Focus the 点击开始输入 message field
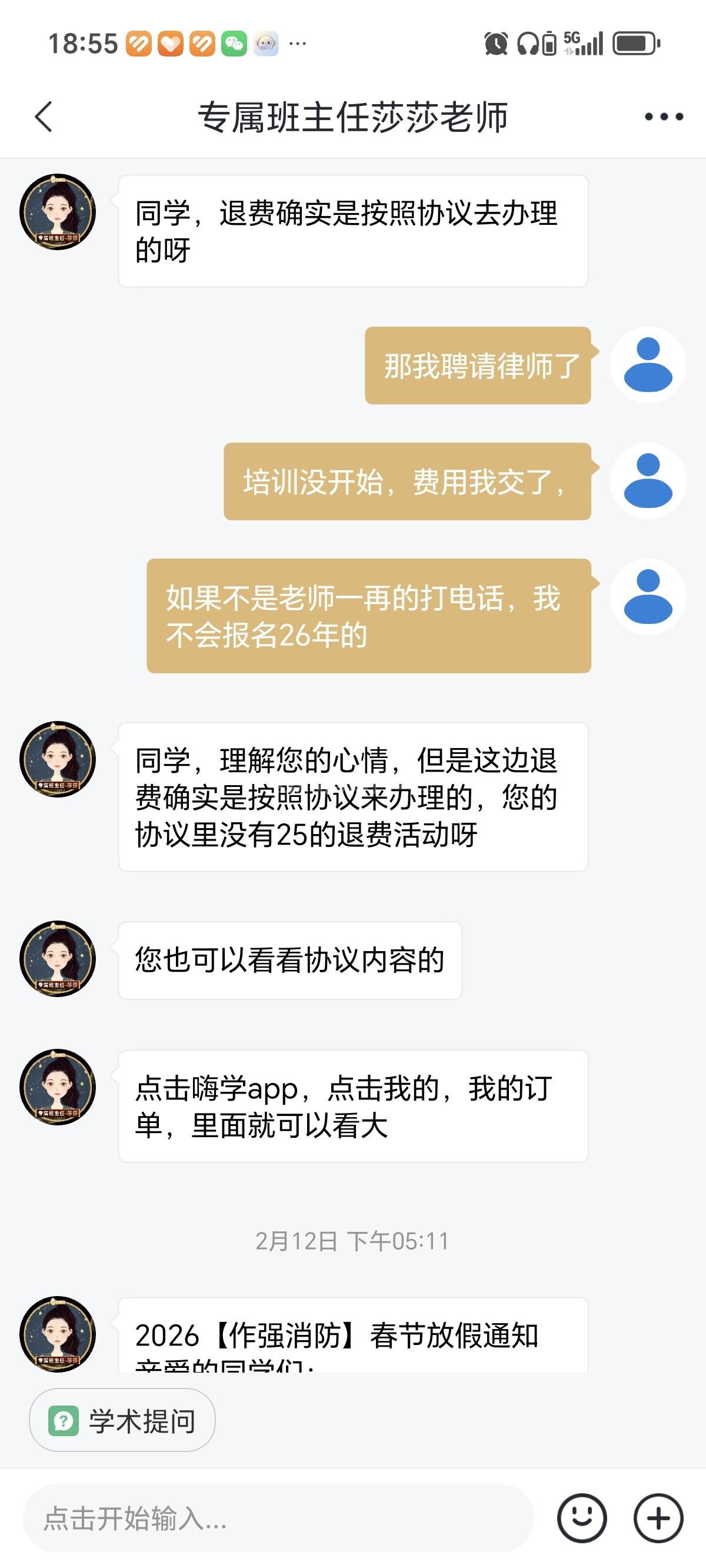Viewport: 706px width, 1568px height. [278, 1518]
